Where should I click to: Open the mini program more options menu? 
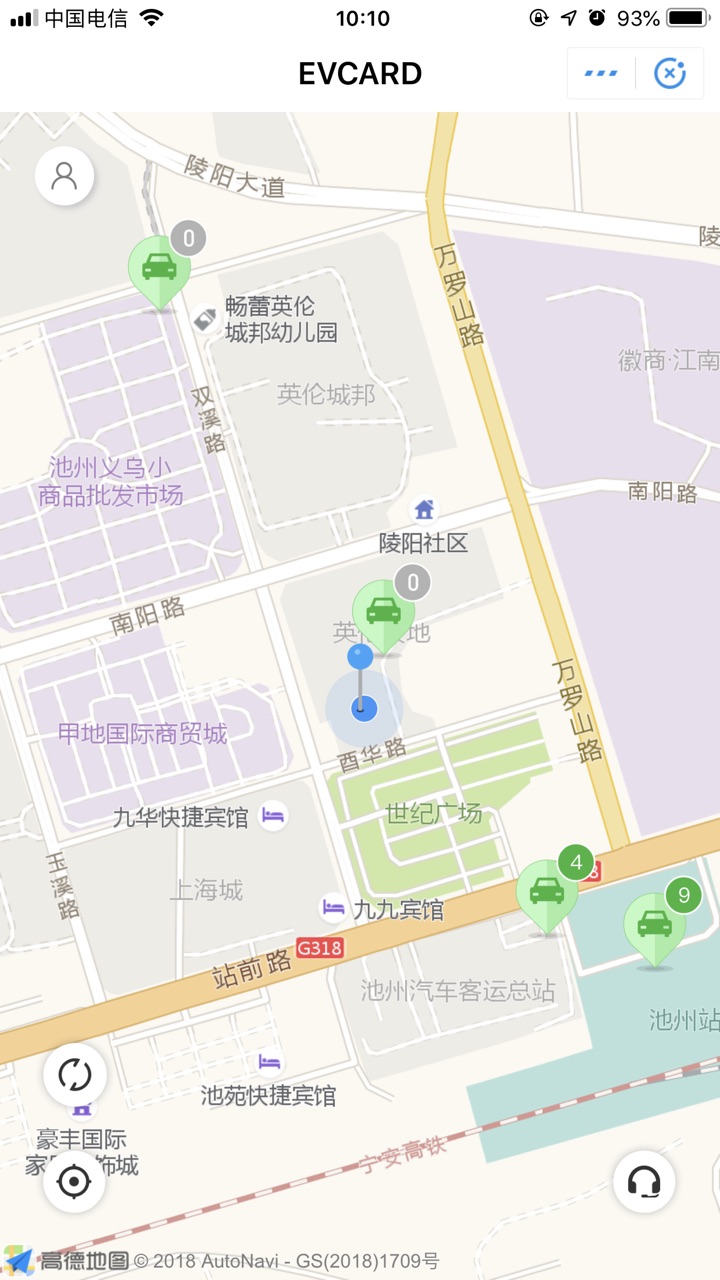(601, 73)
